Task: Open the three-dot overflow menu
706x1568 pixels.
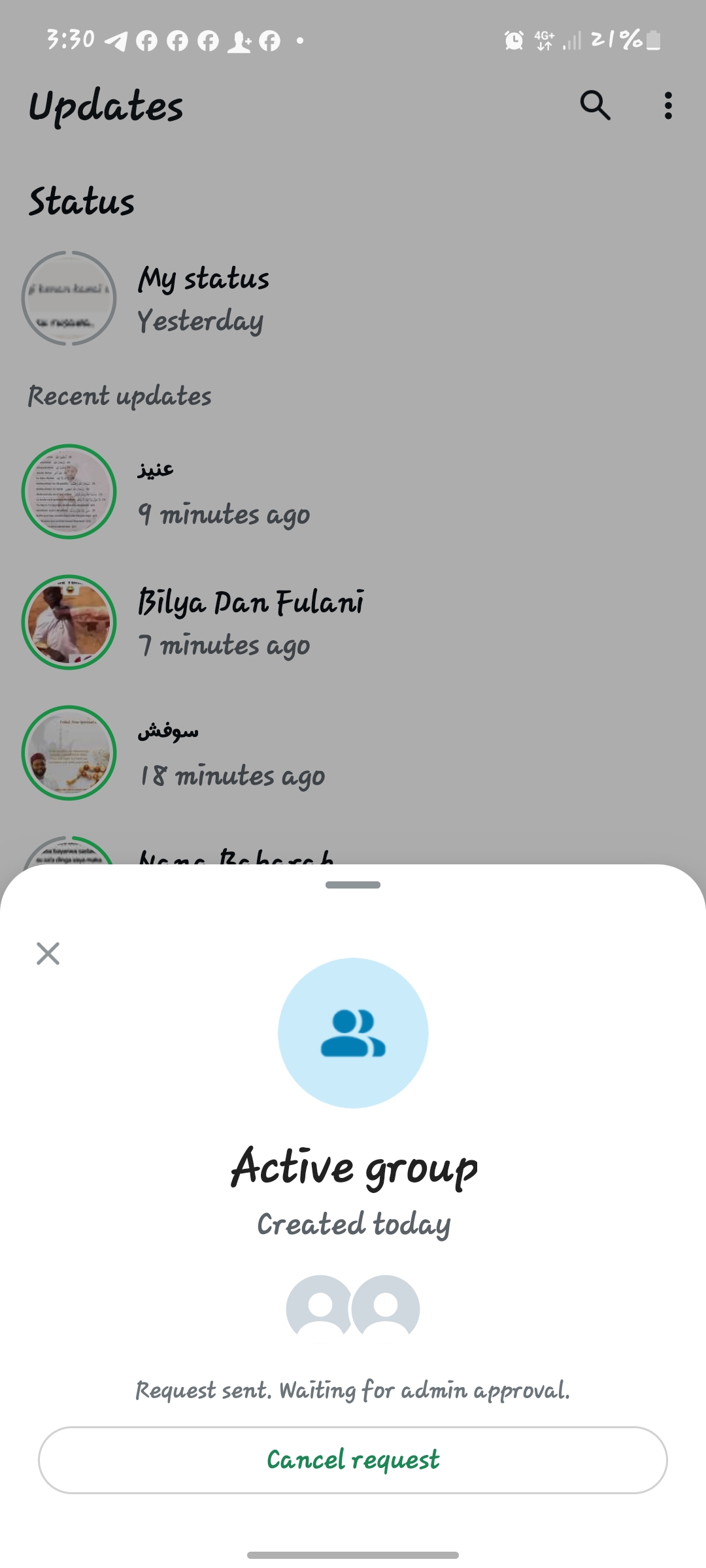Action: coord(667,105)
